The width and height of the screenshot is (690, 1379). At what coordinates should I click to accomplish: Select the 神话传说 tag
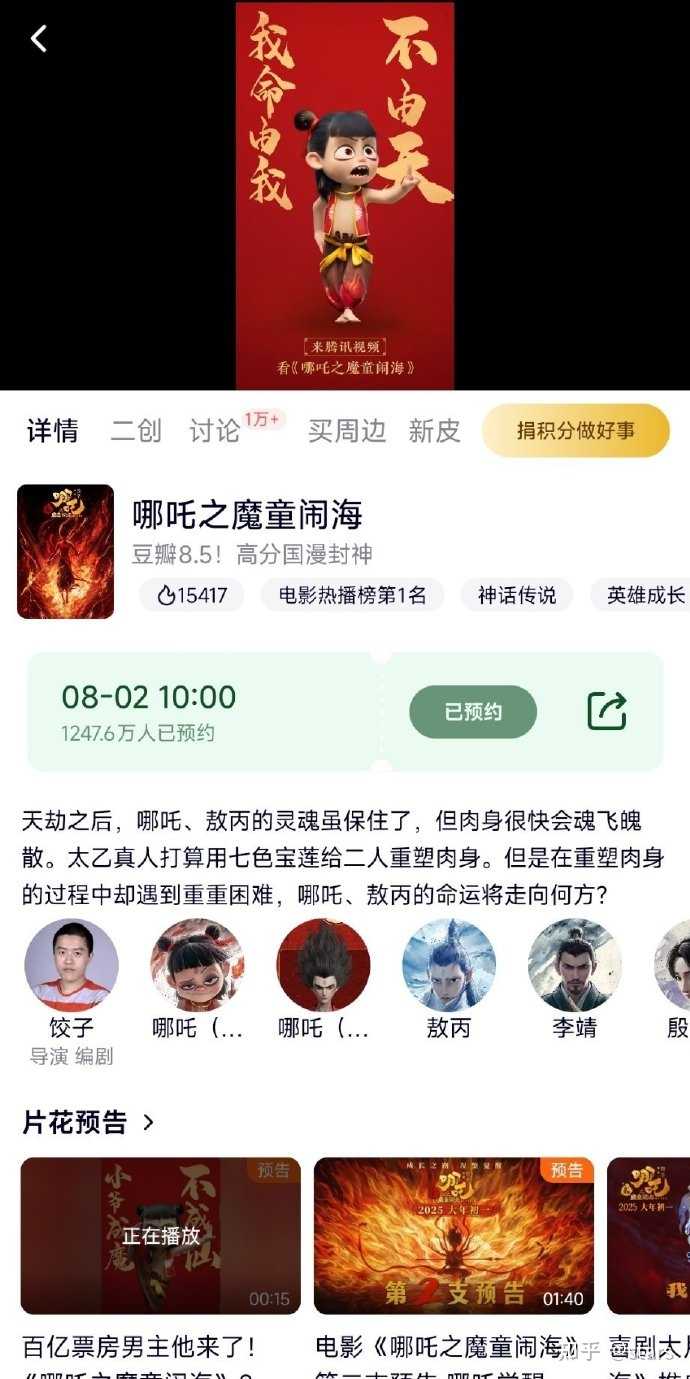pos(516,595)
